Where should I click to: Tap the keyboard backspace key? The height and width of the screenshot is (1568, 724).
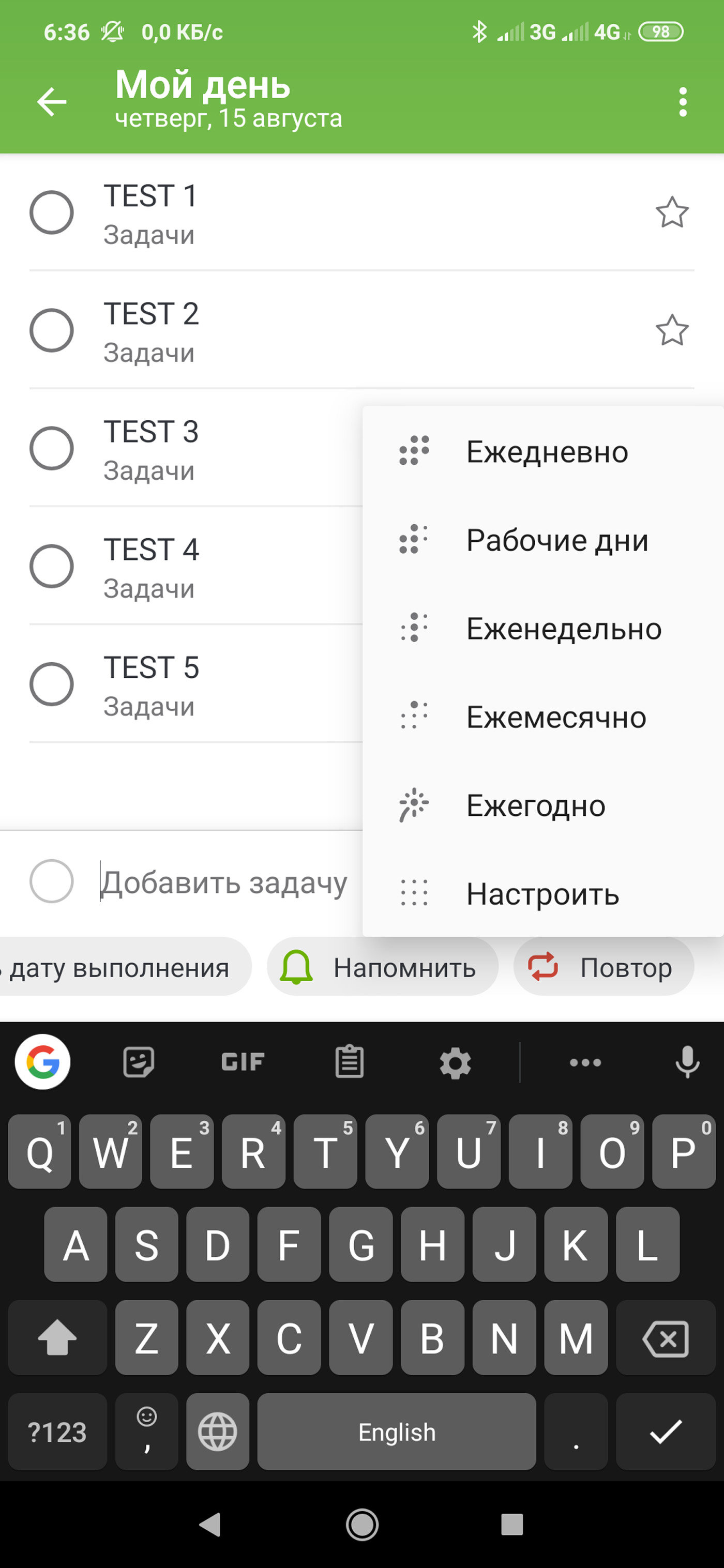[666, 1338]
